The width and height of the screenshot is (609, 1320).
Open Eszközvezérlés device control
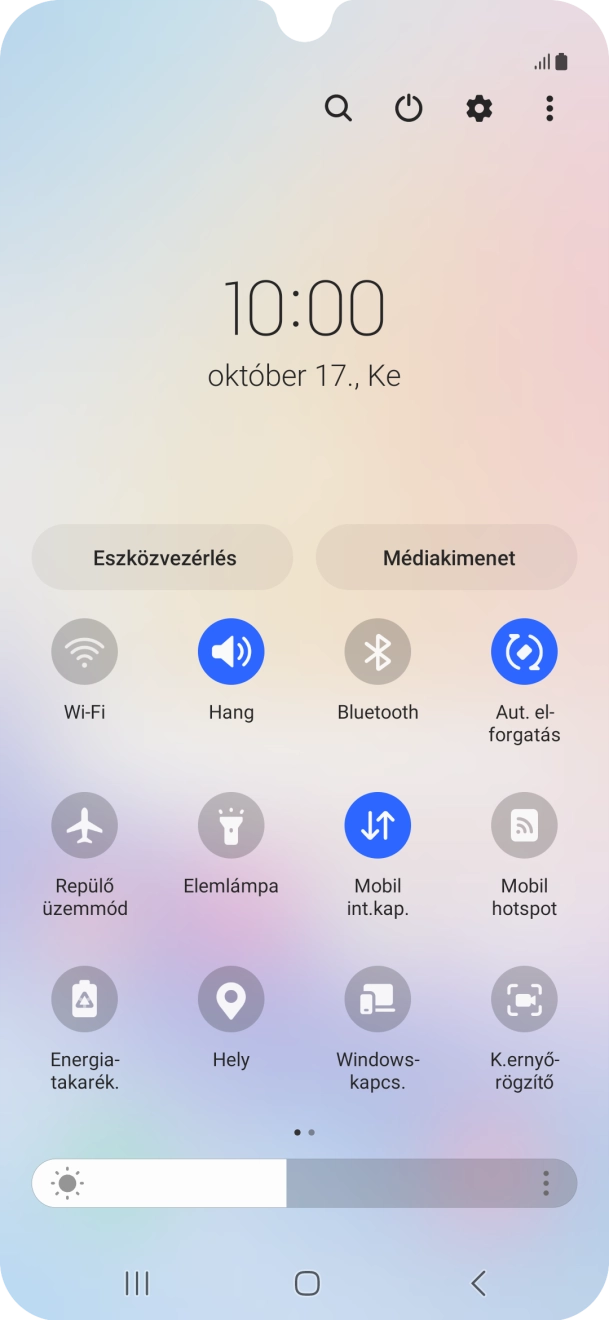pos(163,557)
